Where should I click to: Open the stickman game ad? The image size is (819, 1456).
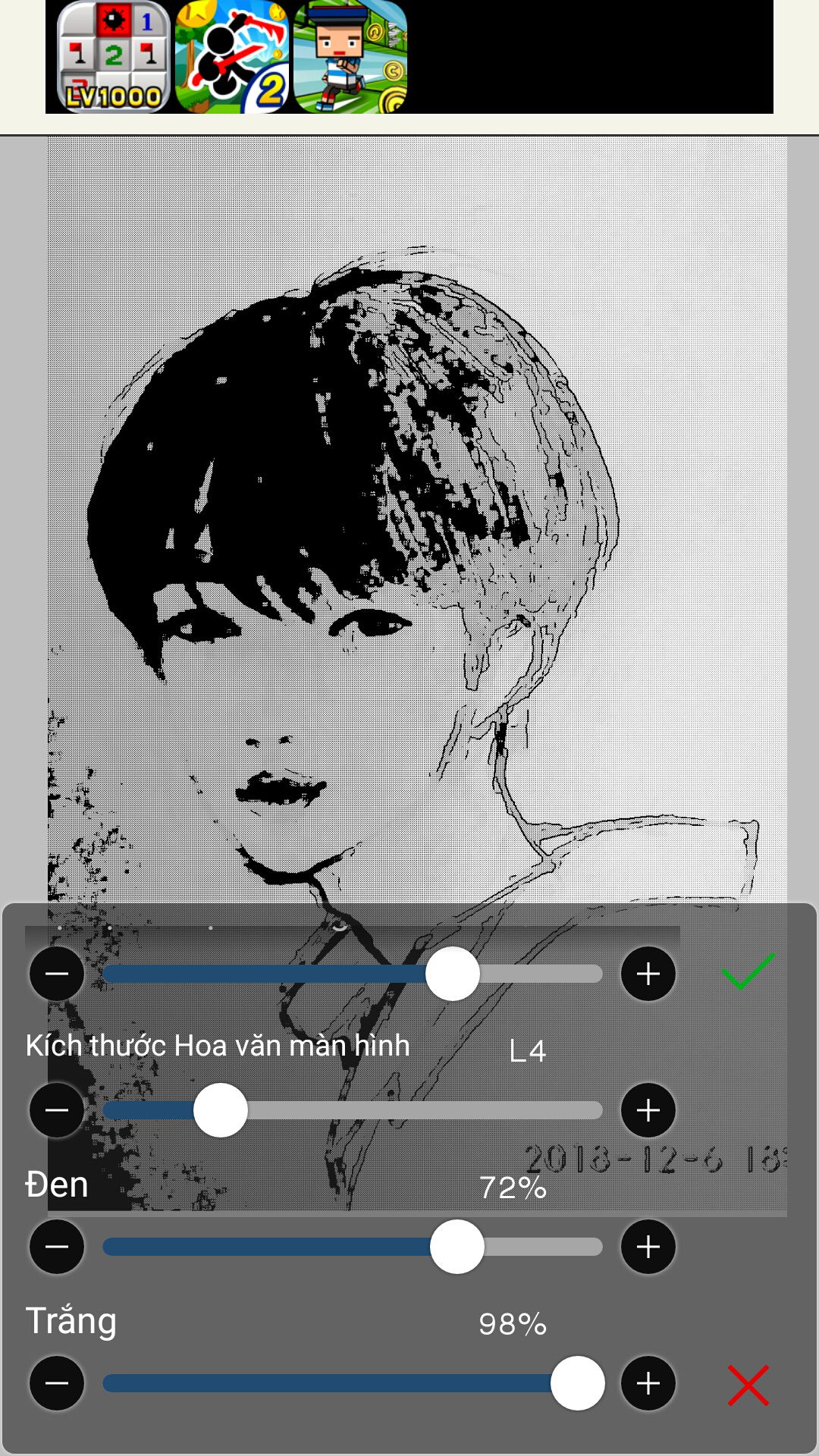[x=232, y=58]
